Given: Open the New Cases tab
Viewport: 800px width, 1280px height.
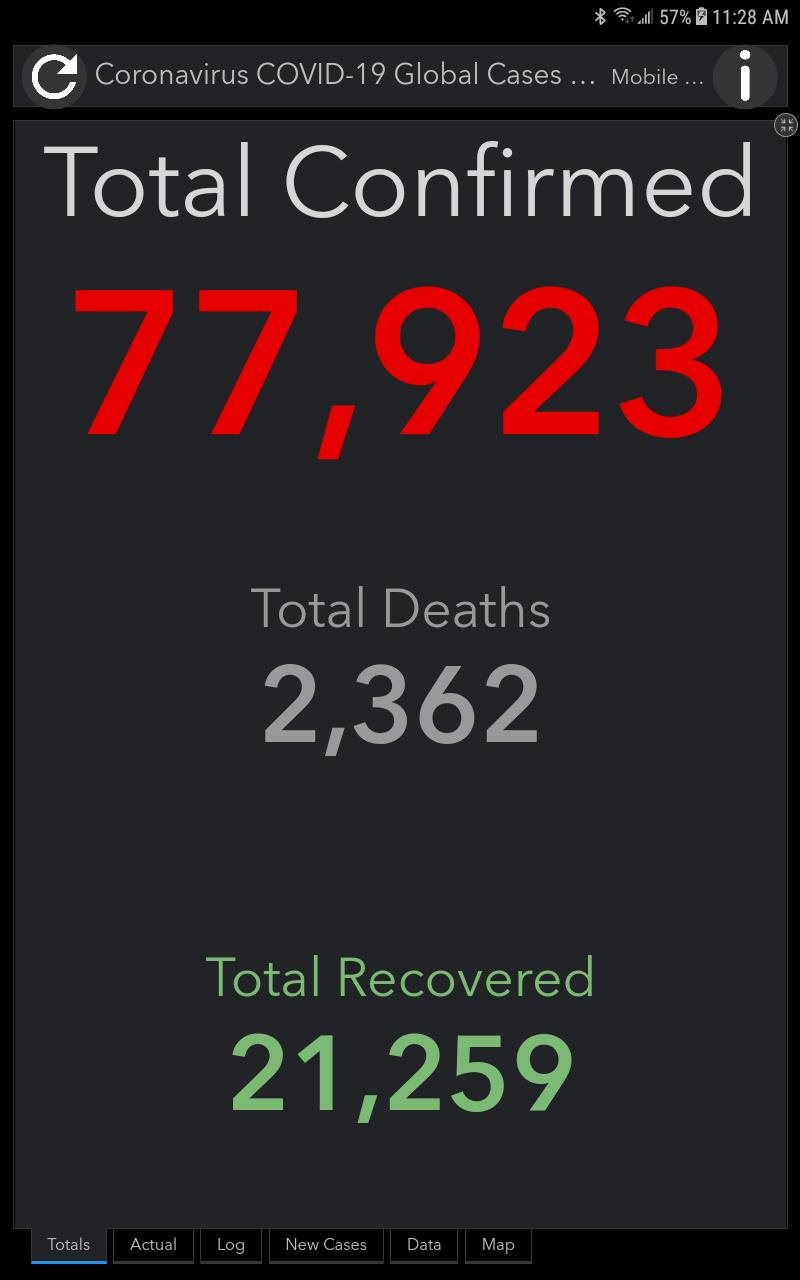Looking at the screenshot, I should click(326, 1245).
